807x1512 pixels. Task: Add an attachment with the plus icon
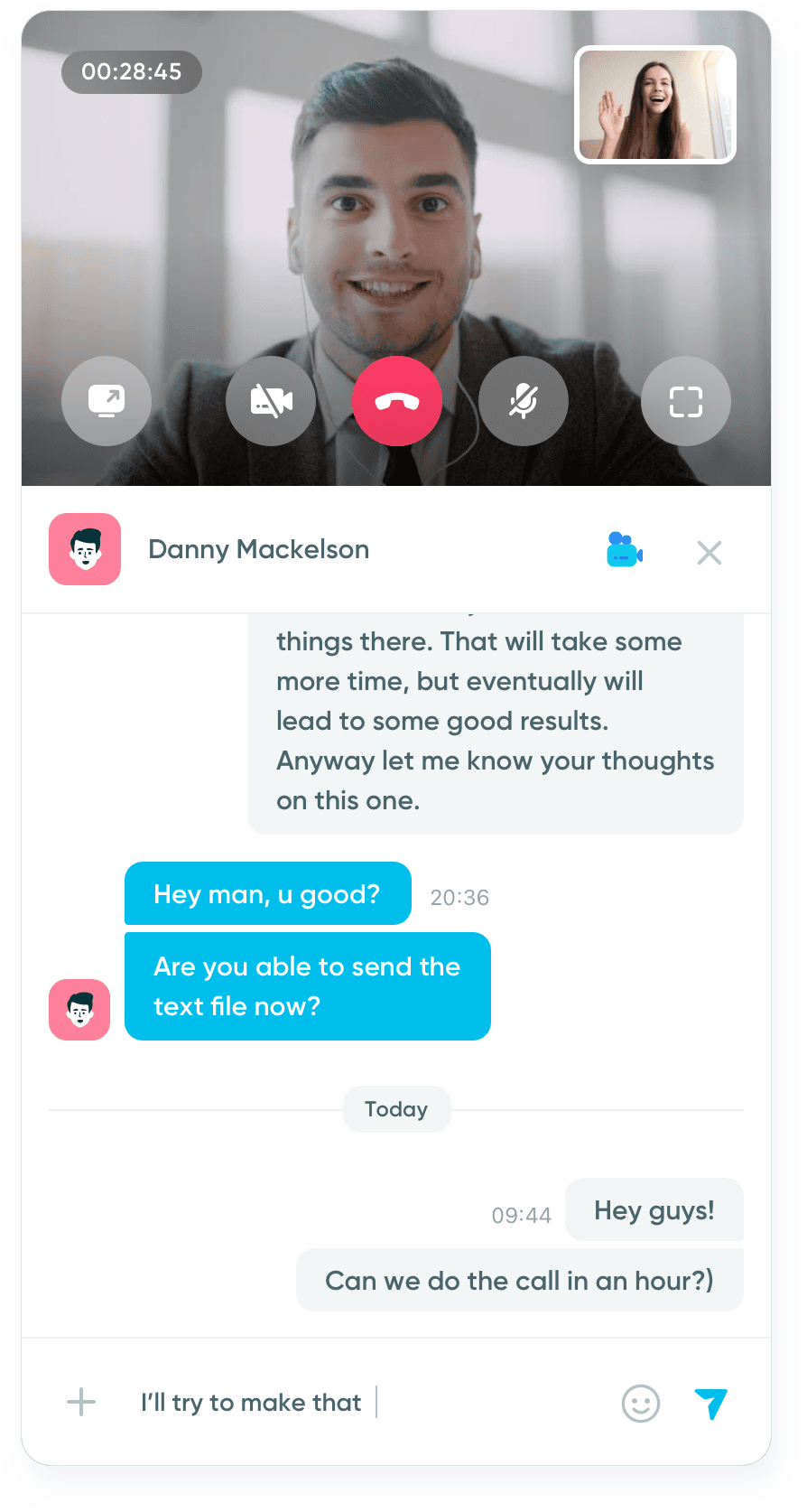tap(81, 1402)
